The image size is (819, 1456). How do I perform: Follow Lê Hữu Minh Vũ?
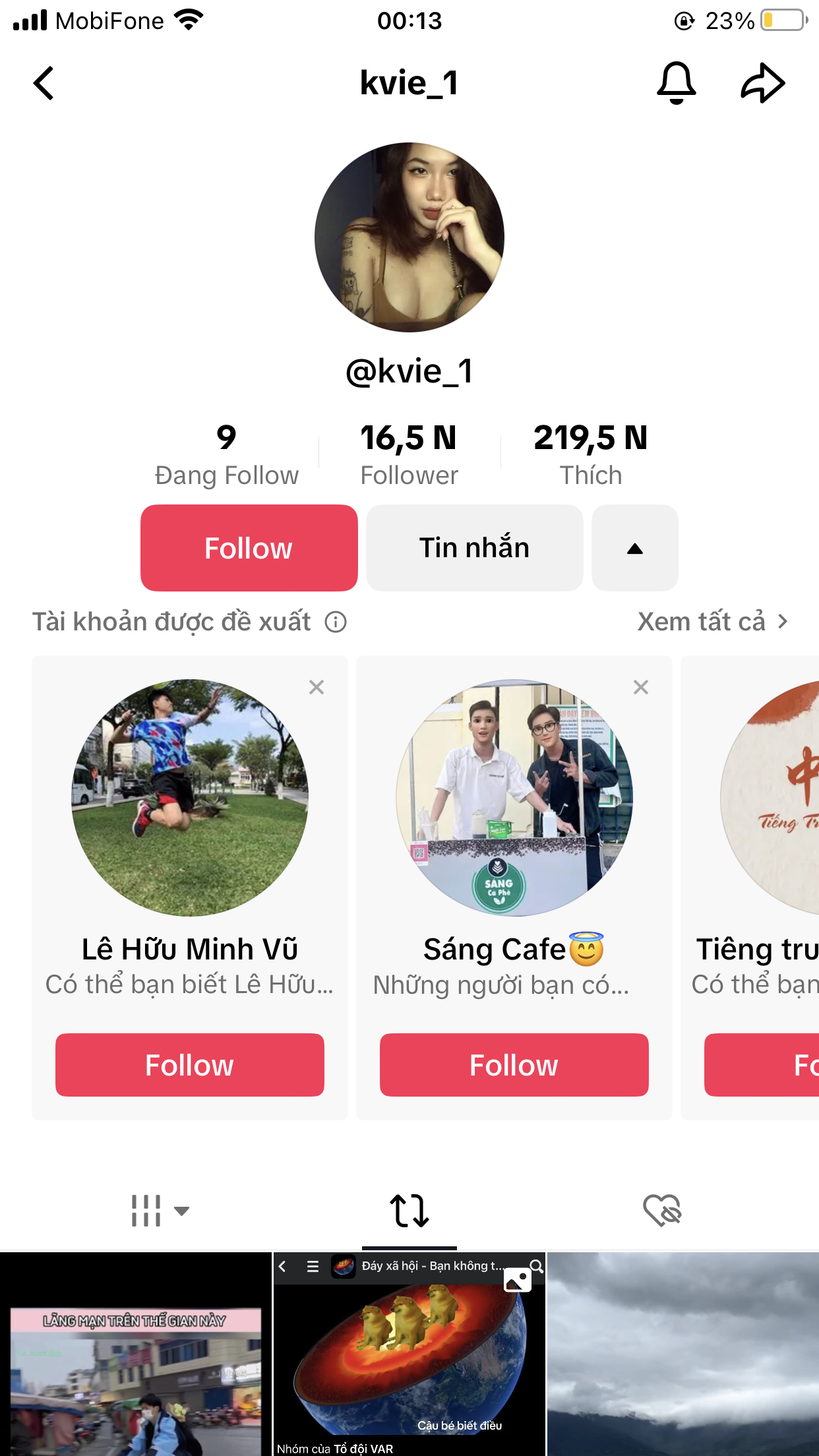[x=189, y=1064]
